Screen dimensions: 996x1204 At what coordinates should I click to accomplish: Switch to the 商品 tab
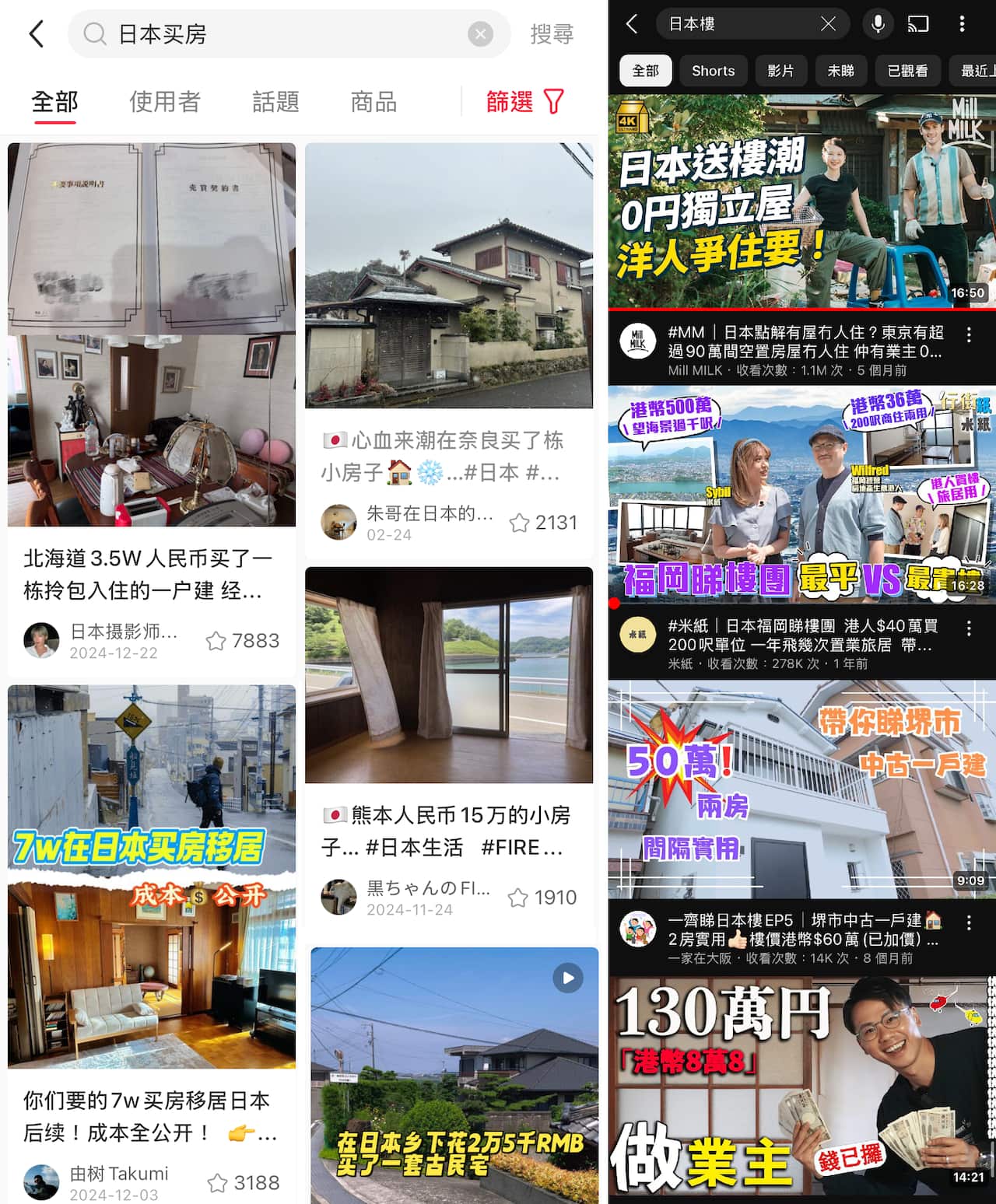coord(373,101)
